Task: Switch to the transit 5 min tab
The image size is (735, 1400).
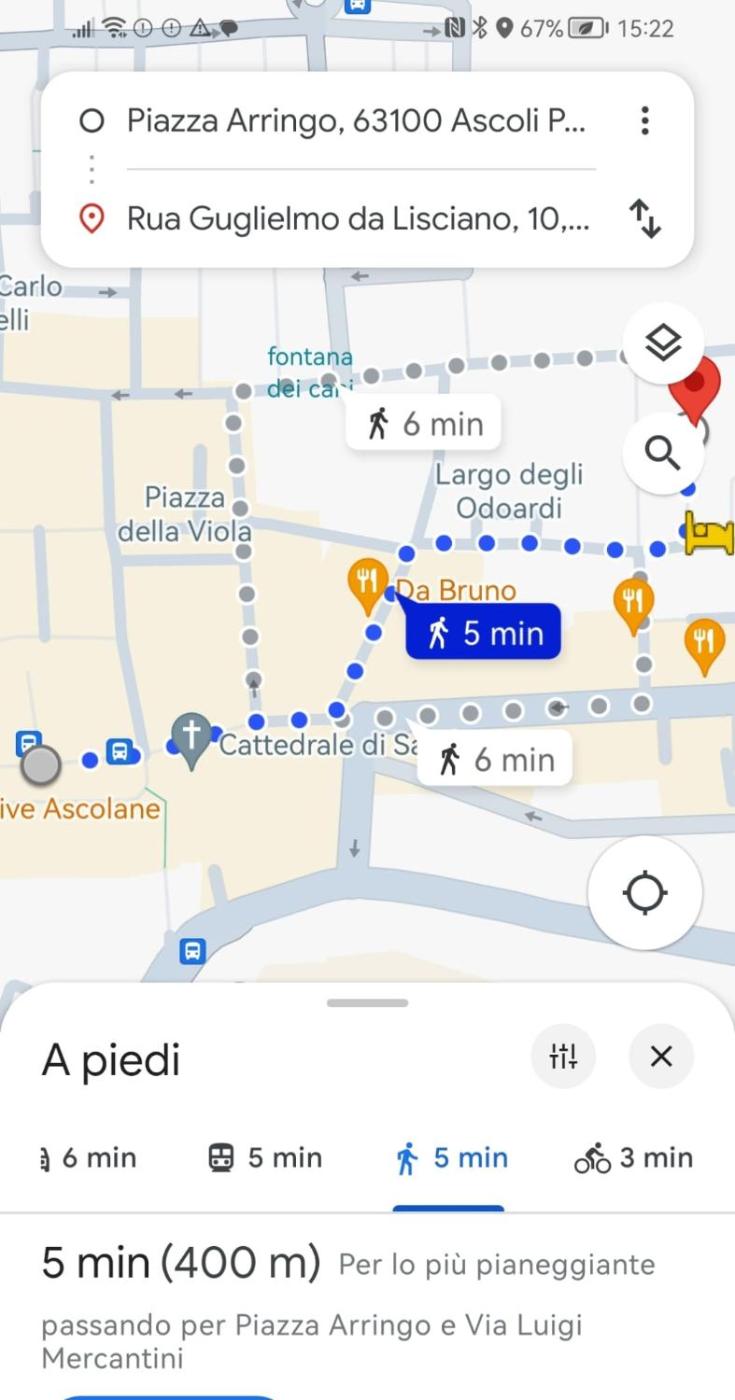Action: click(x=265, y=1158)
